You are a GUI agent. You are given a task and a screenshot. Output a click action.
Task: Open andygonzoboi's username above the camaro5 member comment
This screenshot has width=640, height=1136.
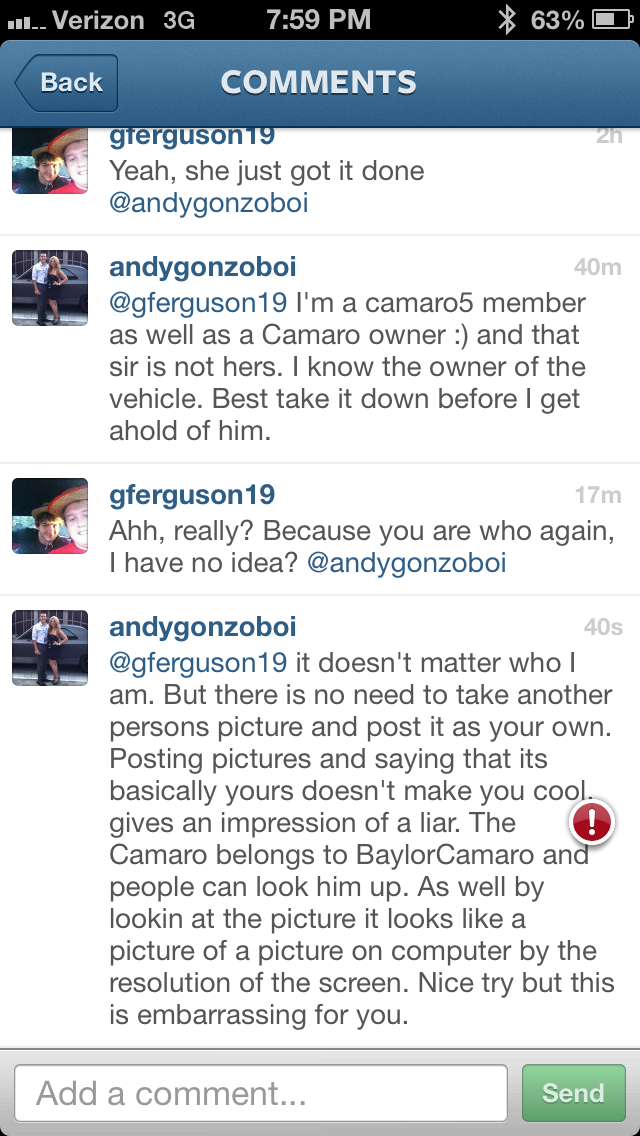203,267
